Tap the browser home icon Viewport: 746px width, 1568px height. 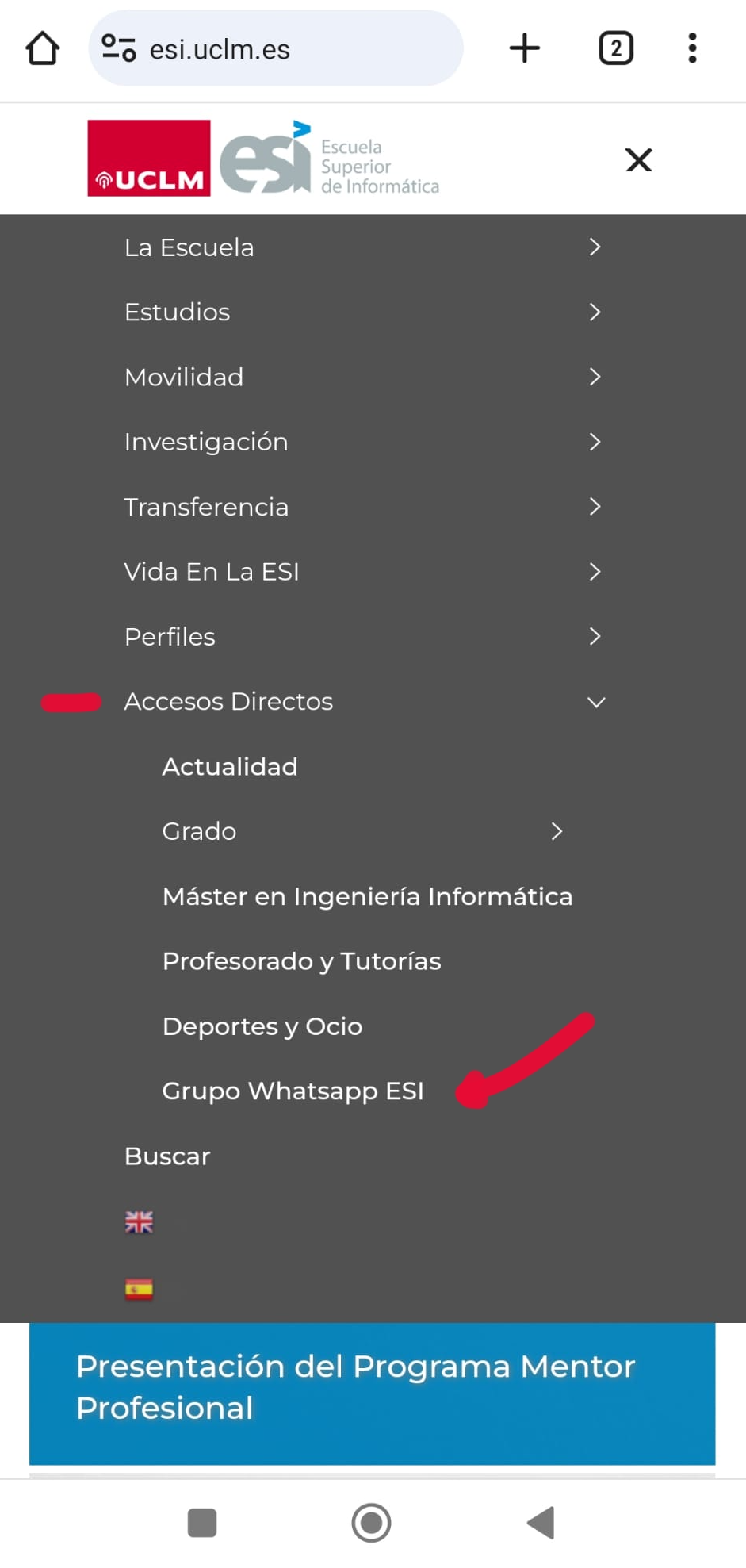point(42,48)
